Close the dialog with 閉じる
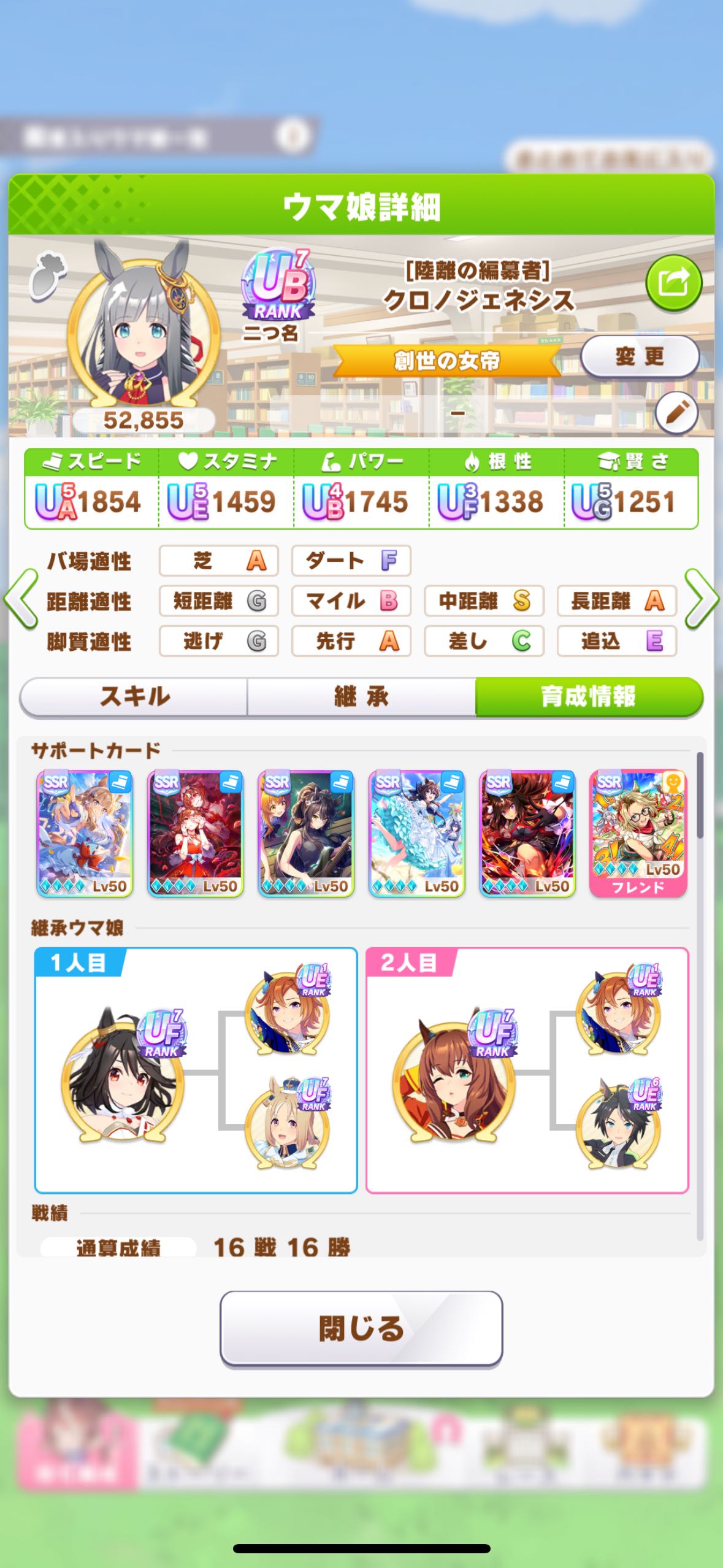The width and height of the screenshot is (723, 1568). tap(361, 1329)
